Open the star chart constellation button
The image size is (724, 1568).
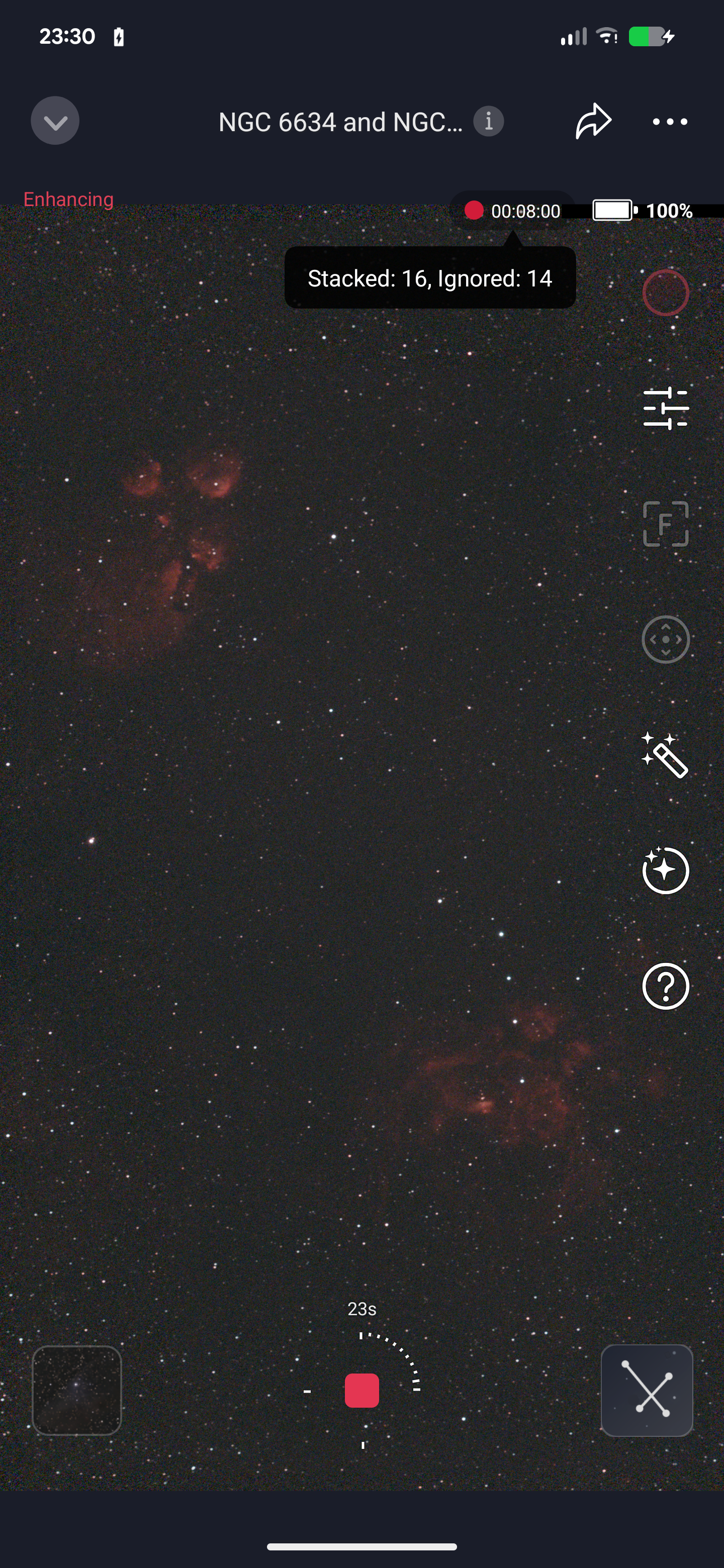click(x=647, y=1390)
